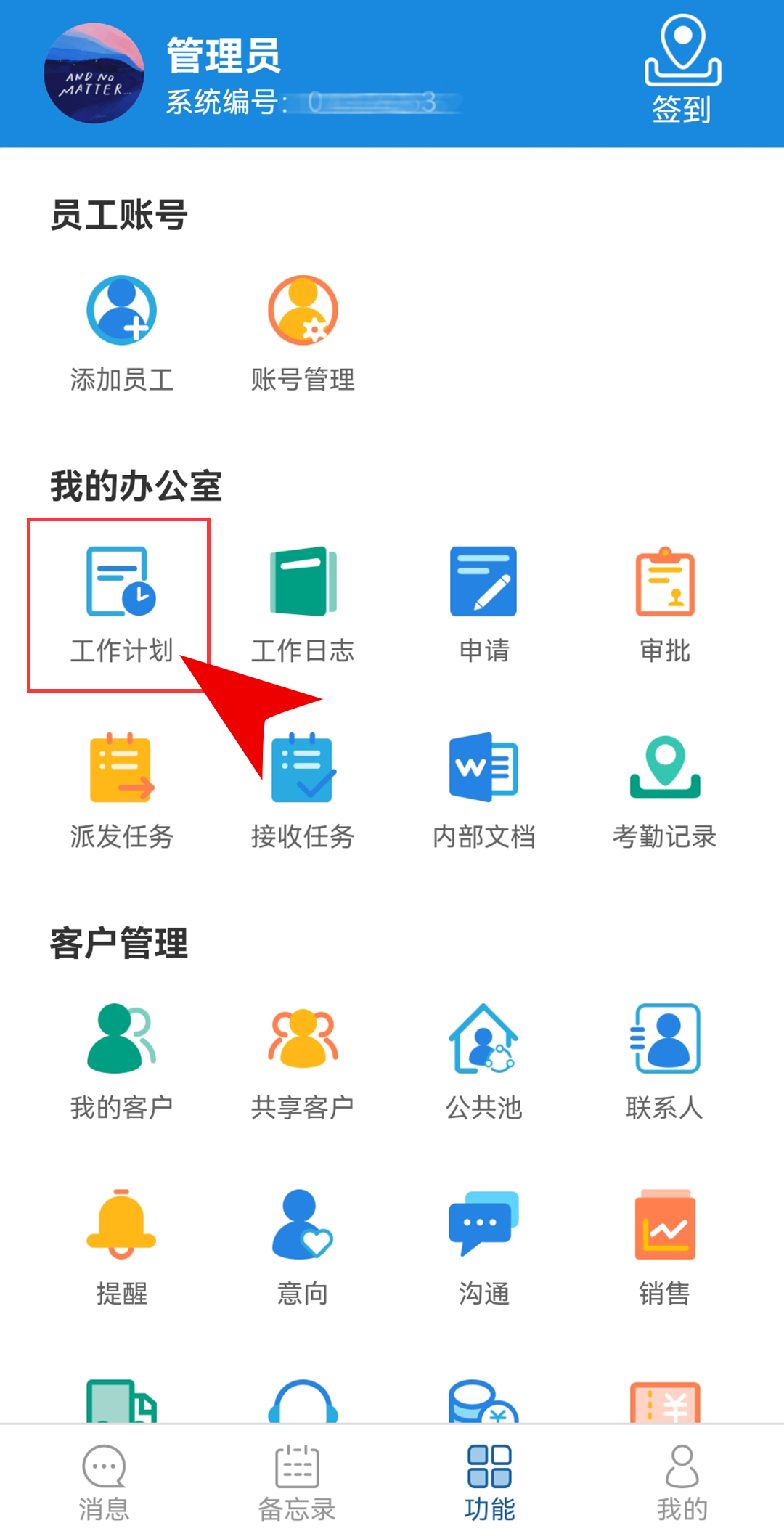Screen dimensions: 784x1539
Task: Open 审批 approvals
Action: [x=665, y=605]
